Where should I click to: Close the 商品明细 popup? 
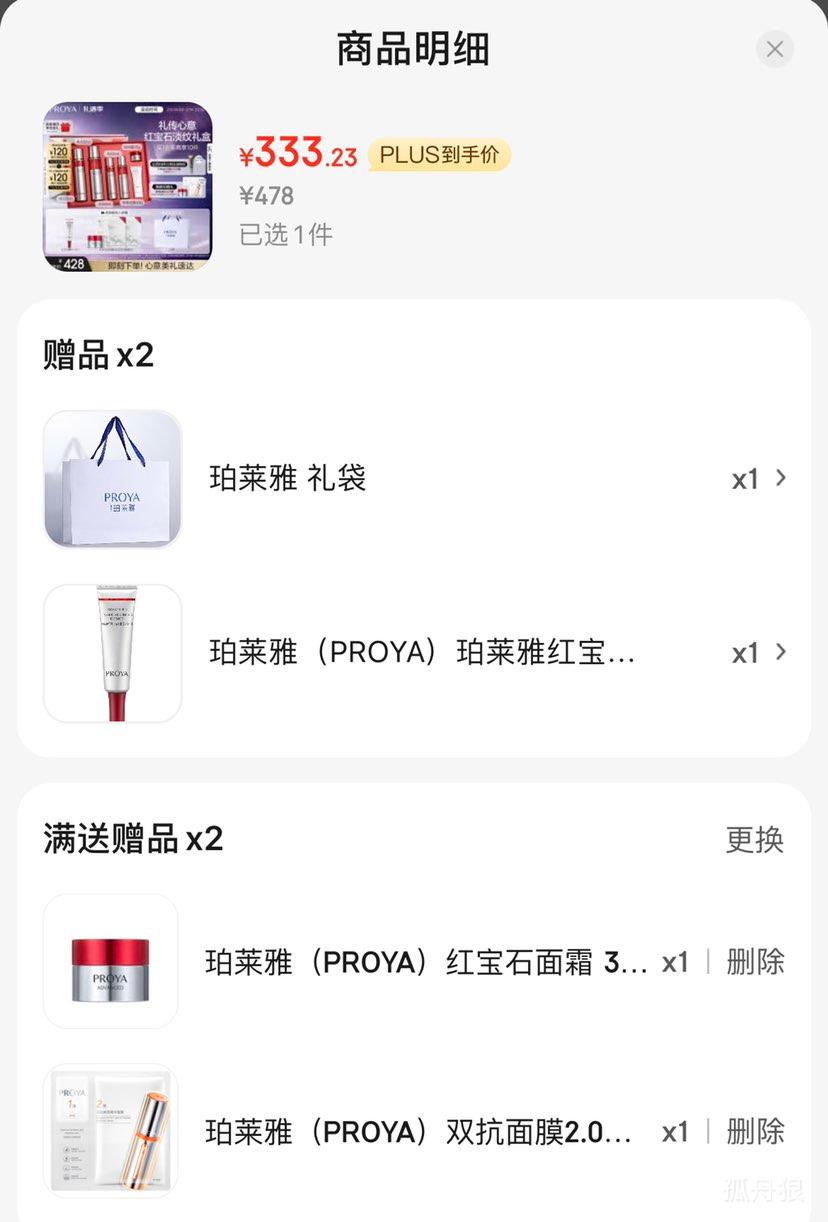point(774,48)
